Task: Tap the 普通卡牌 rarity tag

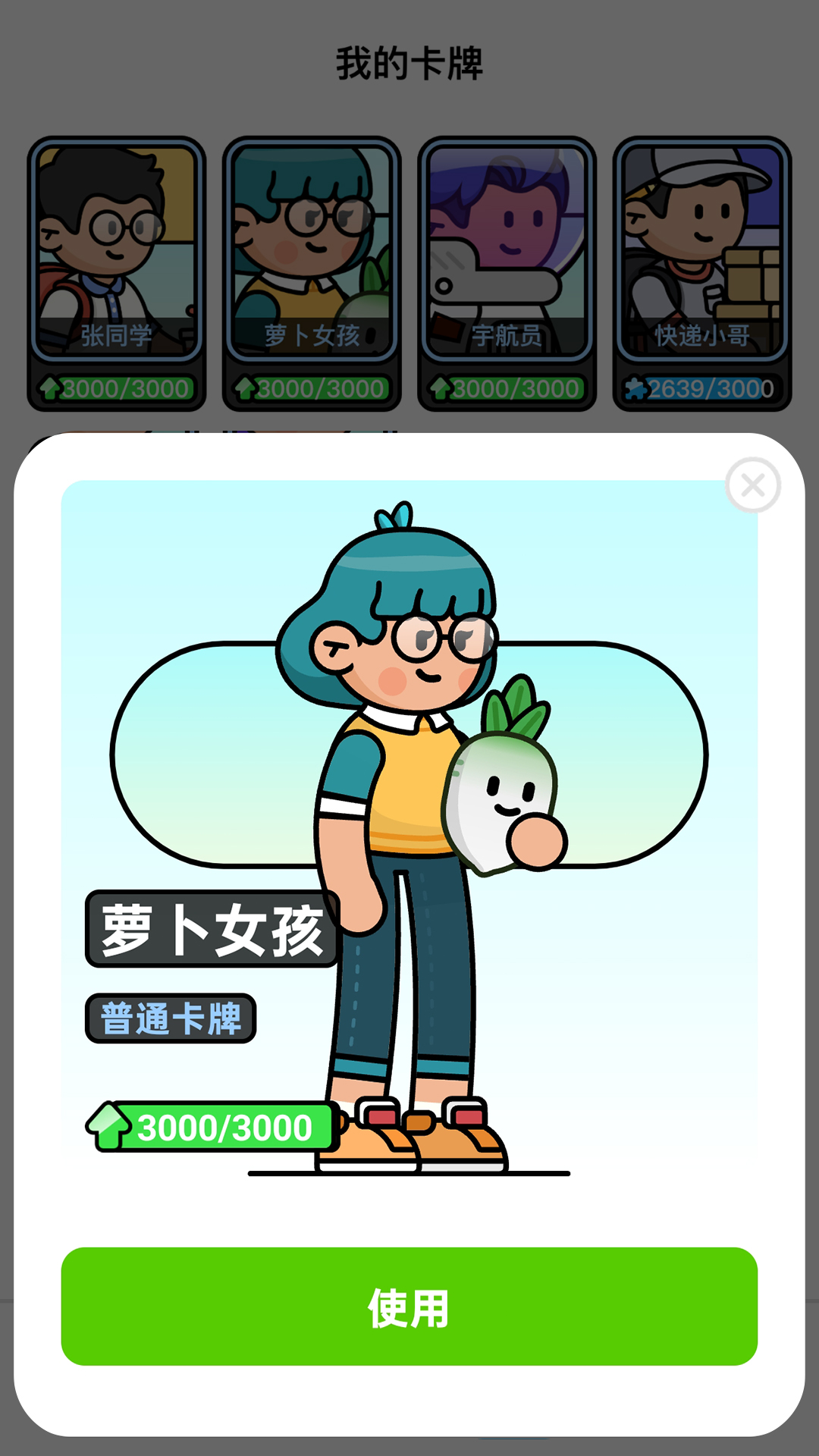Action: coord(170,1016)
